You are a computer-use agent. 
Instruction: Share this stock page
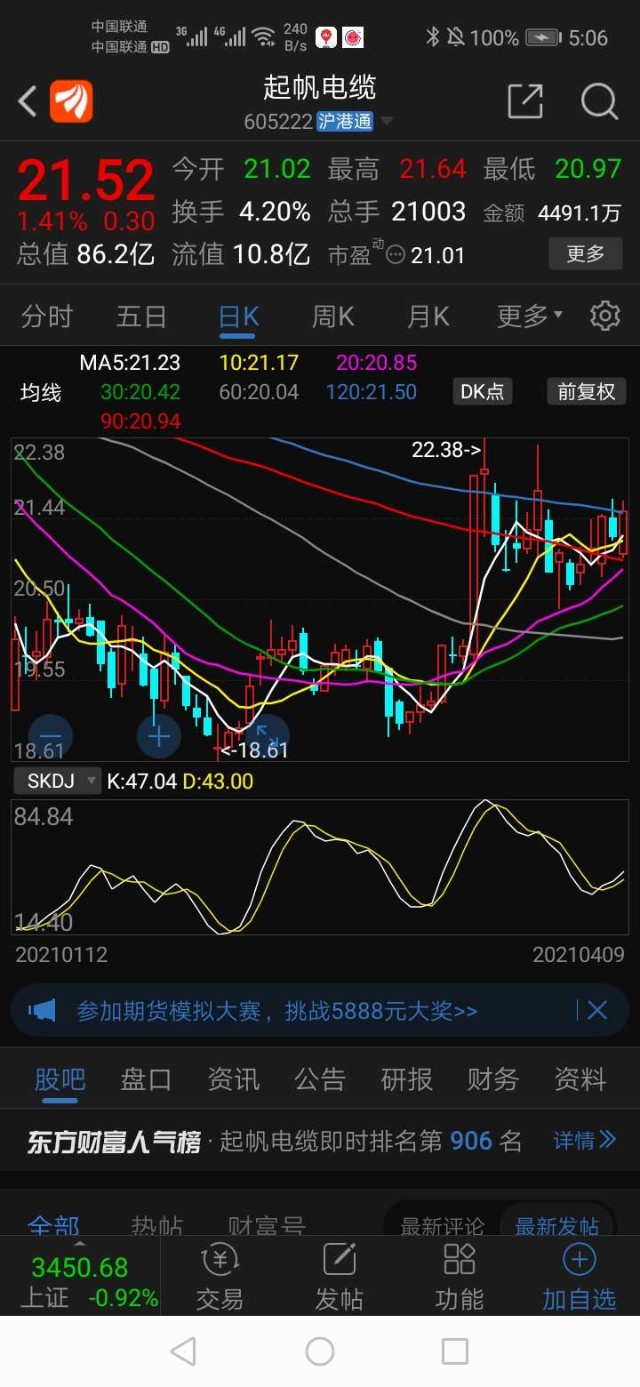coord(525,101)
